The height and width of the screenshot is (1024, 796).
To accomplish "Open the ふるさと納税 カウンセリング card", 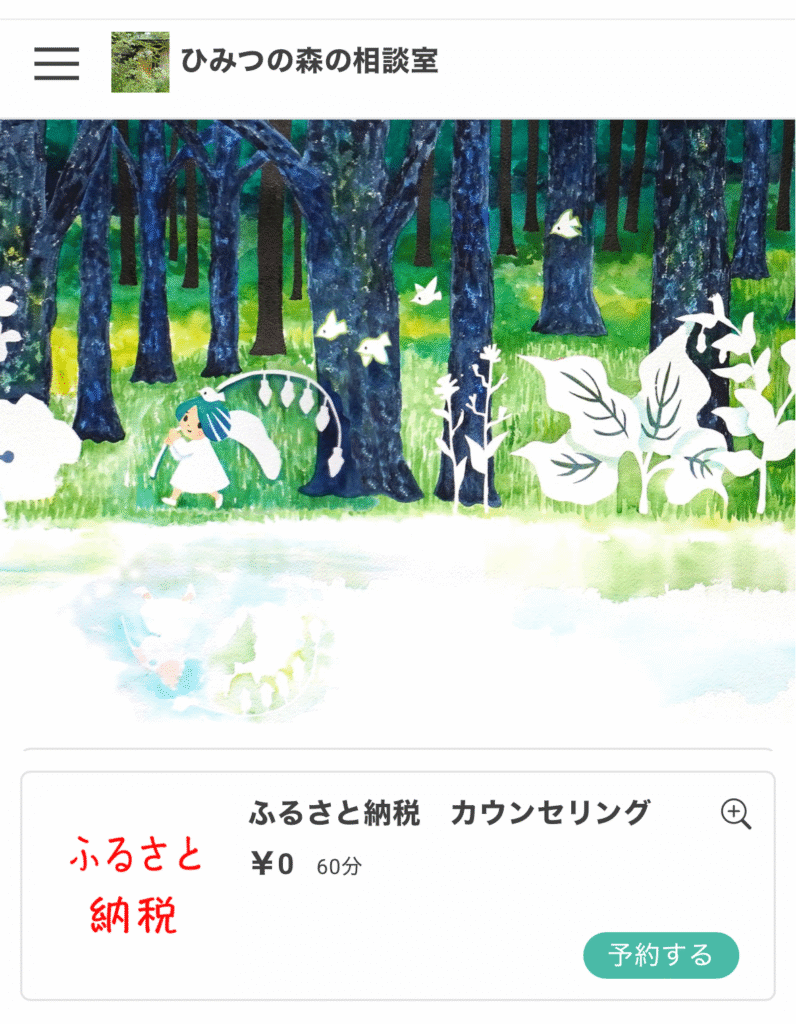I will pos(448,813).
